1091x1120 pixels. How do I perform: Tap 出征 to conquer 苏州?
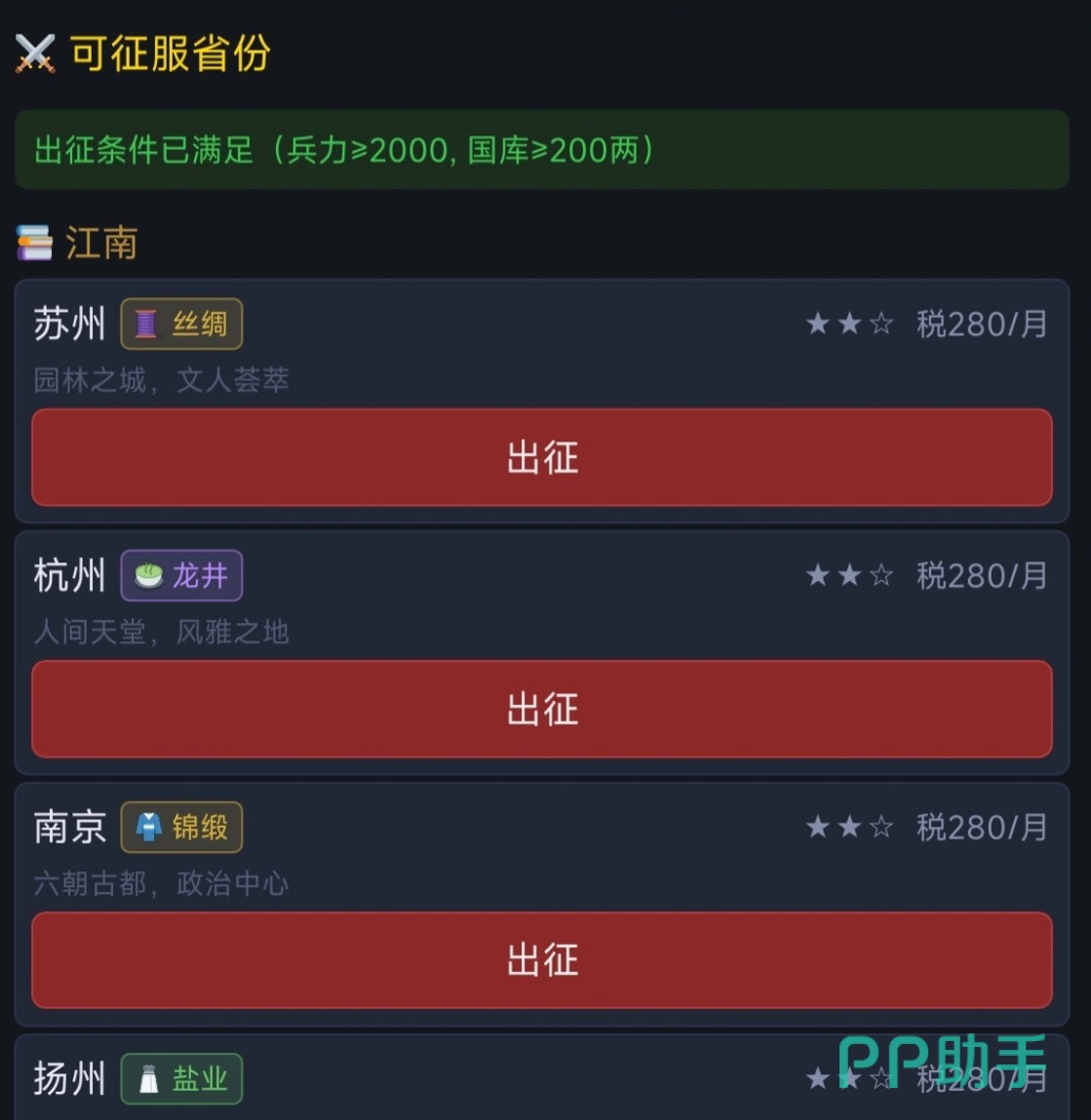pos(542,457)
